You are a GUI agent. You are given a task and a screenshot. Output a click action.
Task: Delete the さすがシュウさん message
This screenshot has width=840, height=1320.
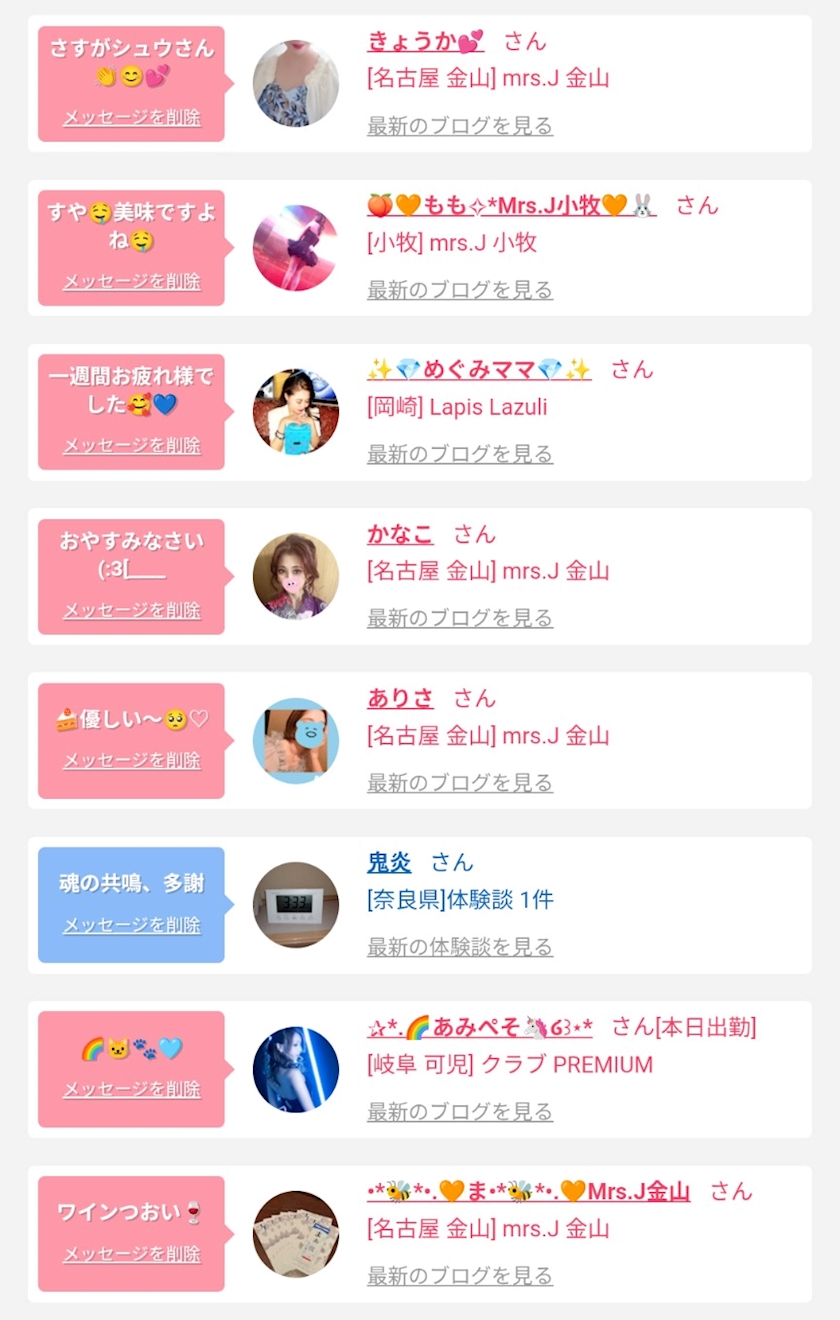tap(132, 117)
